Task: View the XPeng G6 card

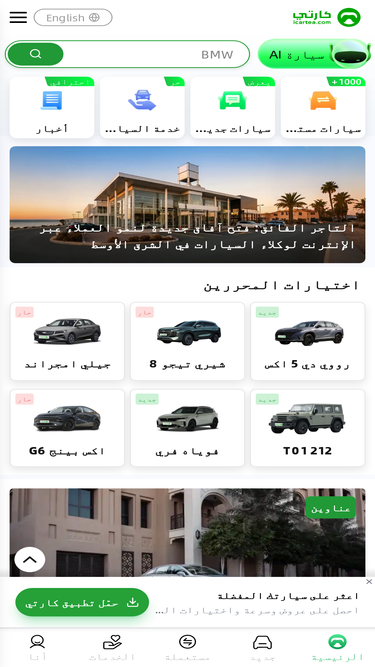Action: pos(67,428)
